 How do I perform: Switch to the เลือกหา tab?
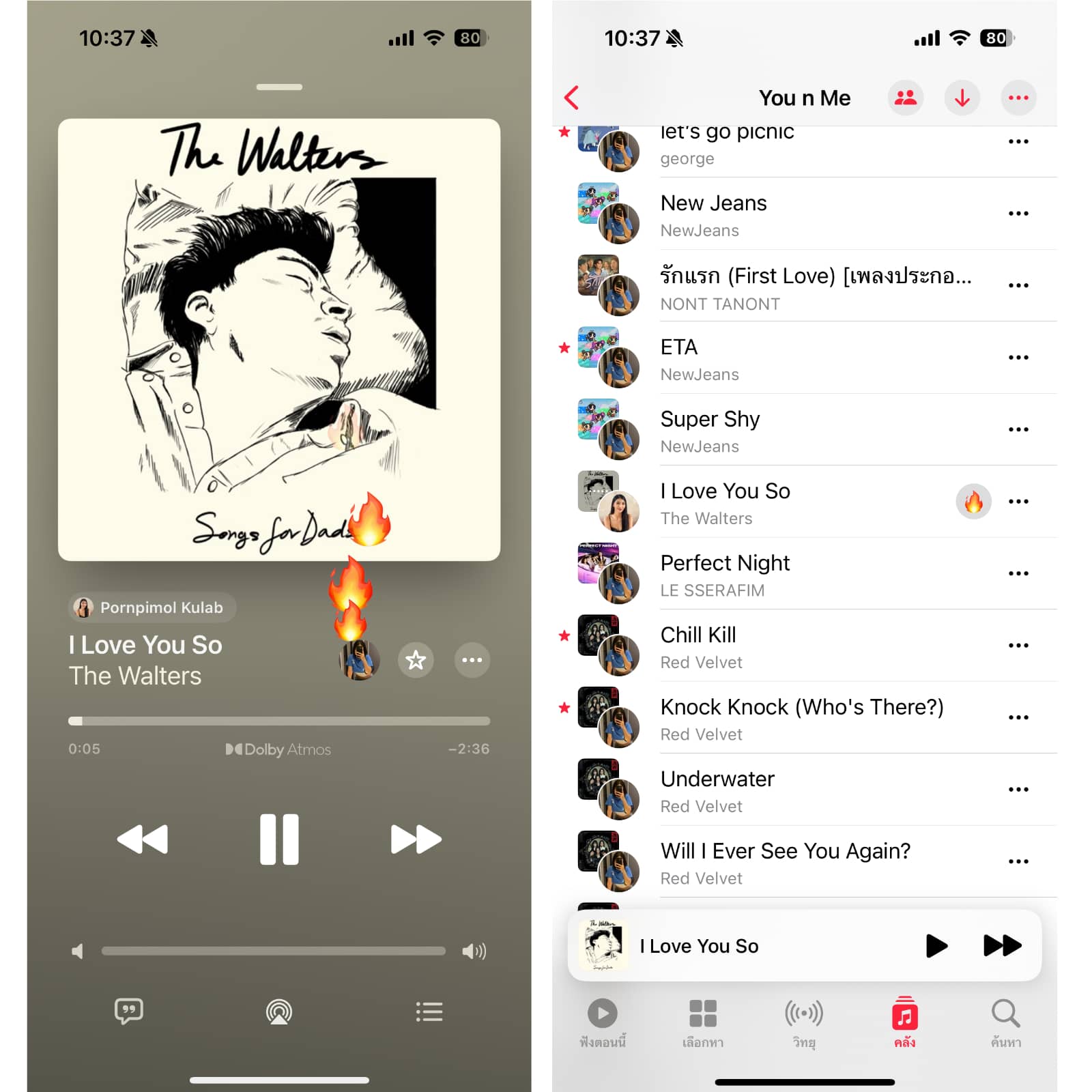point(703,1022)
